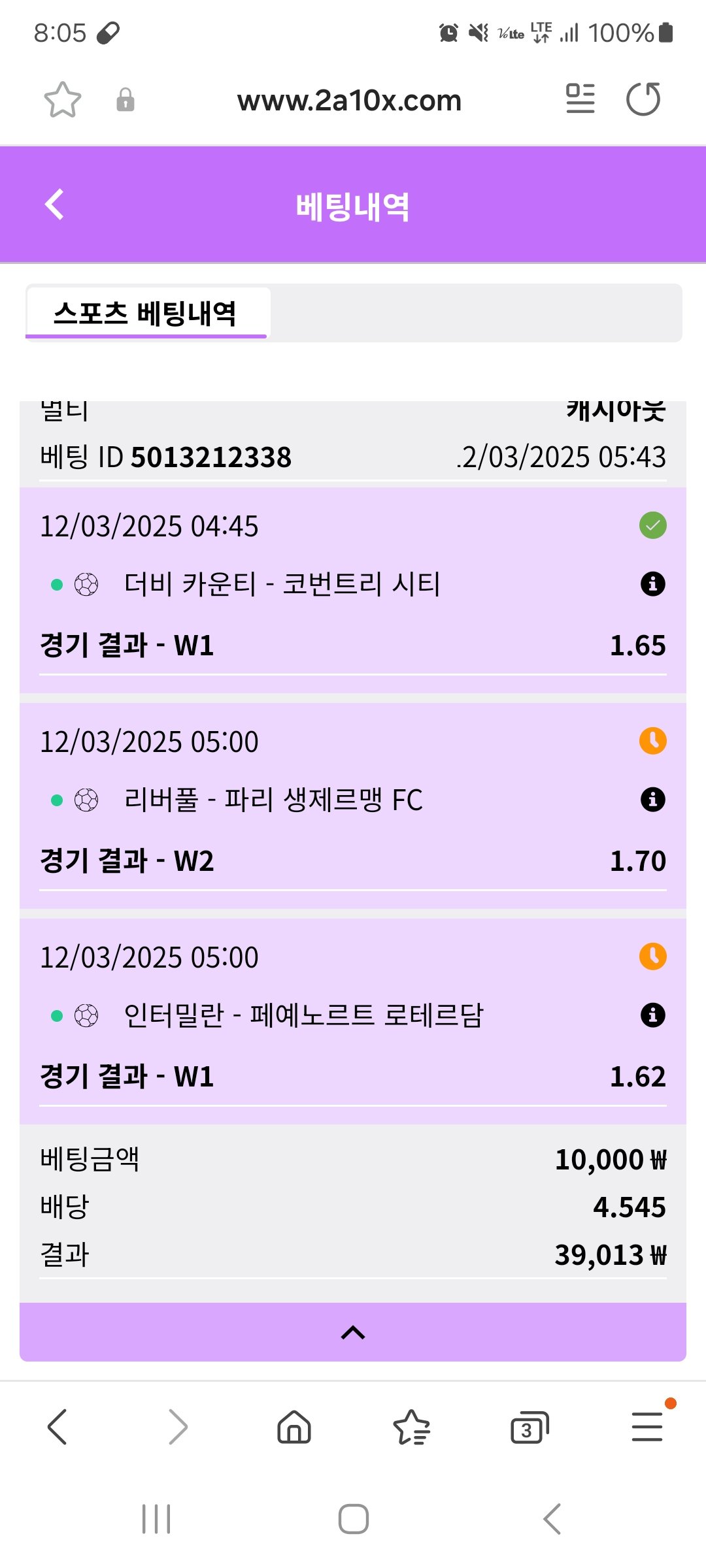Screen dimensions: 706x1568
Task: Bookmark this page with the star icon
Action: point(63,100)
